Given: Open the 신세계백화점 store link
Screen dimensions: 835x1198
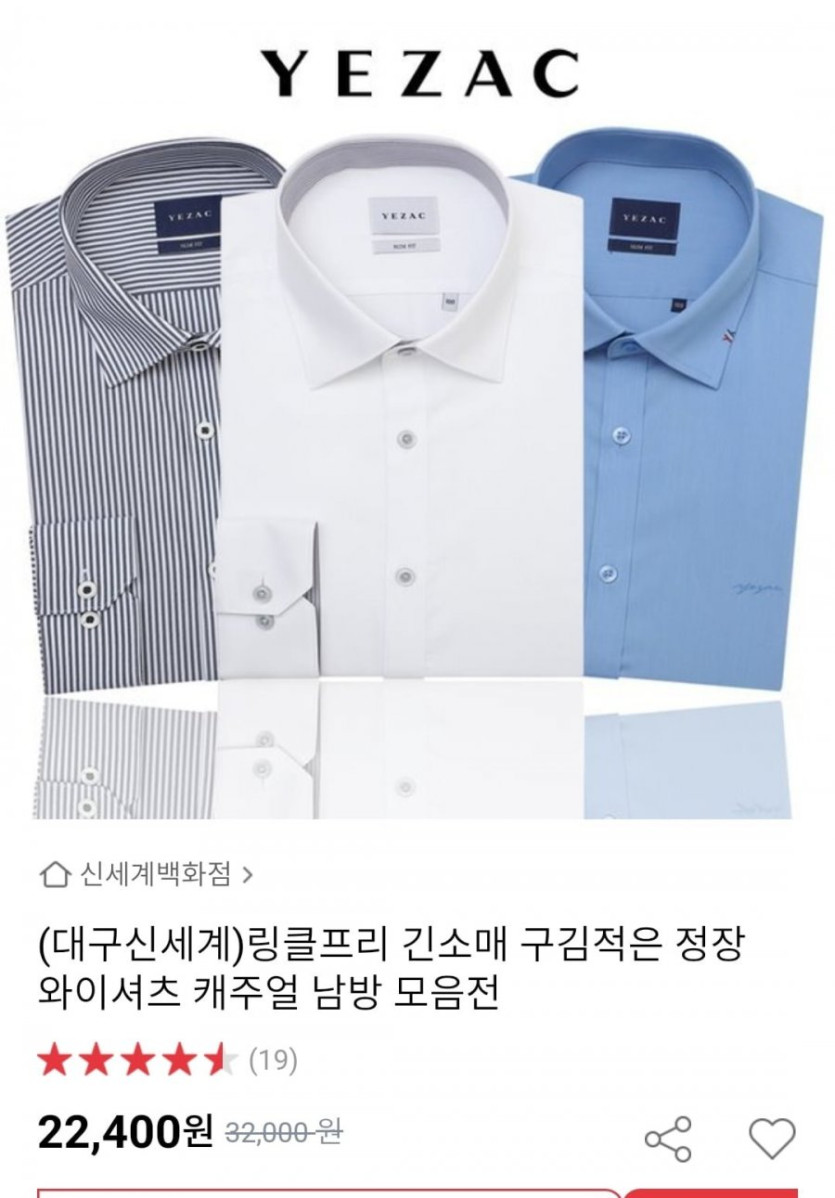Looking at the screenshot, I should [146, 875].
